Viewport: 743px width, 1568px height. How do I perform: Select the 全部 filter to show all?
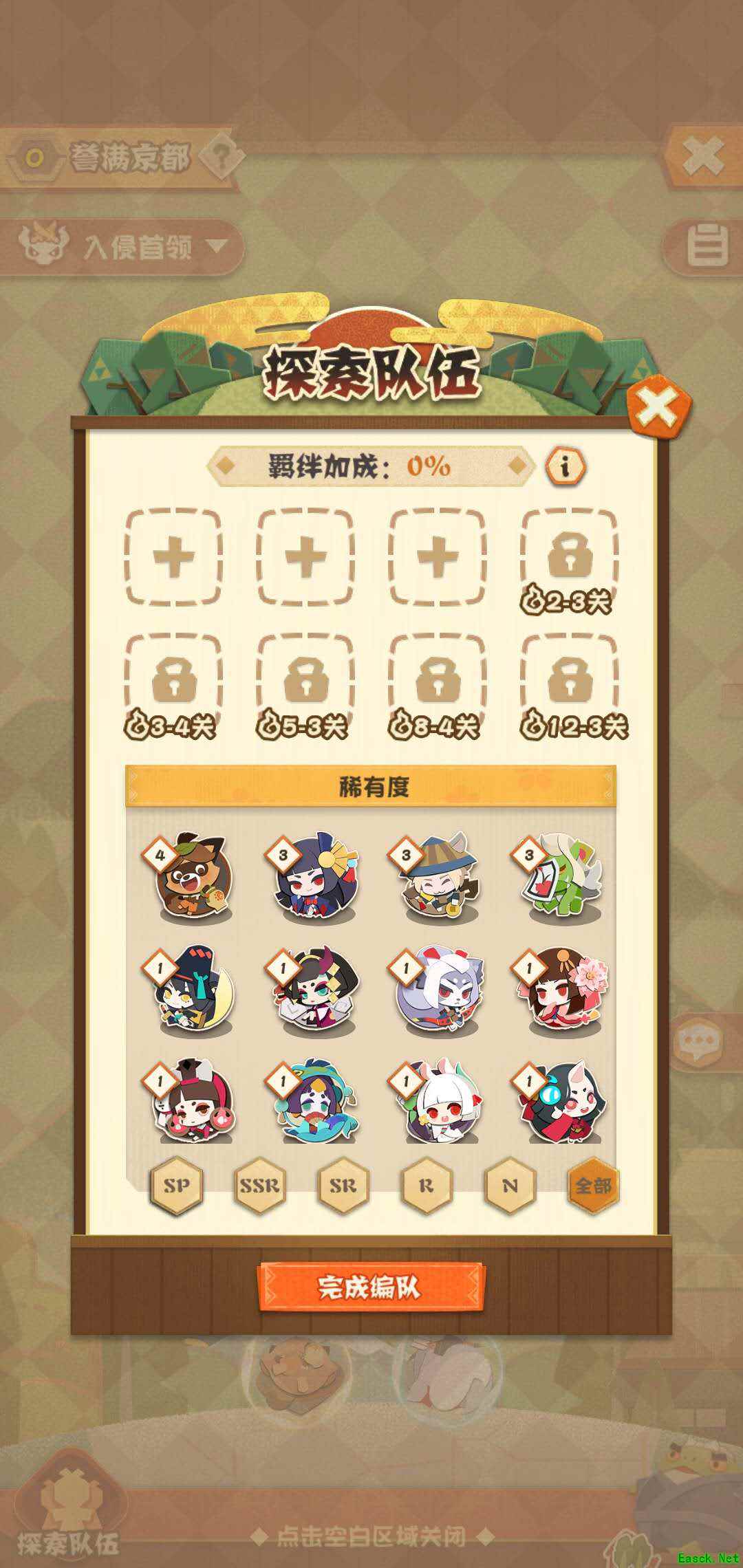pos(593,1186)
